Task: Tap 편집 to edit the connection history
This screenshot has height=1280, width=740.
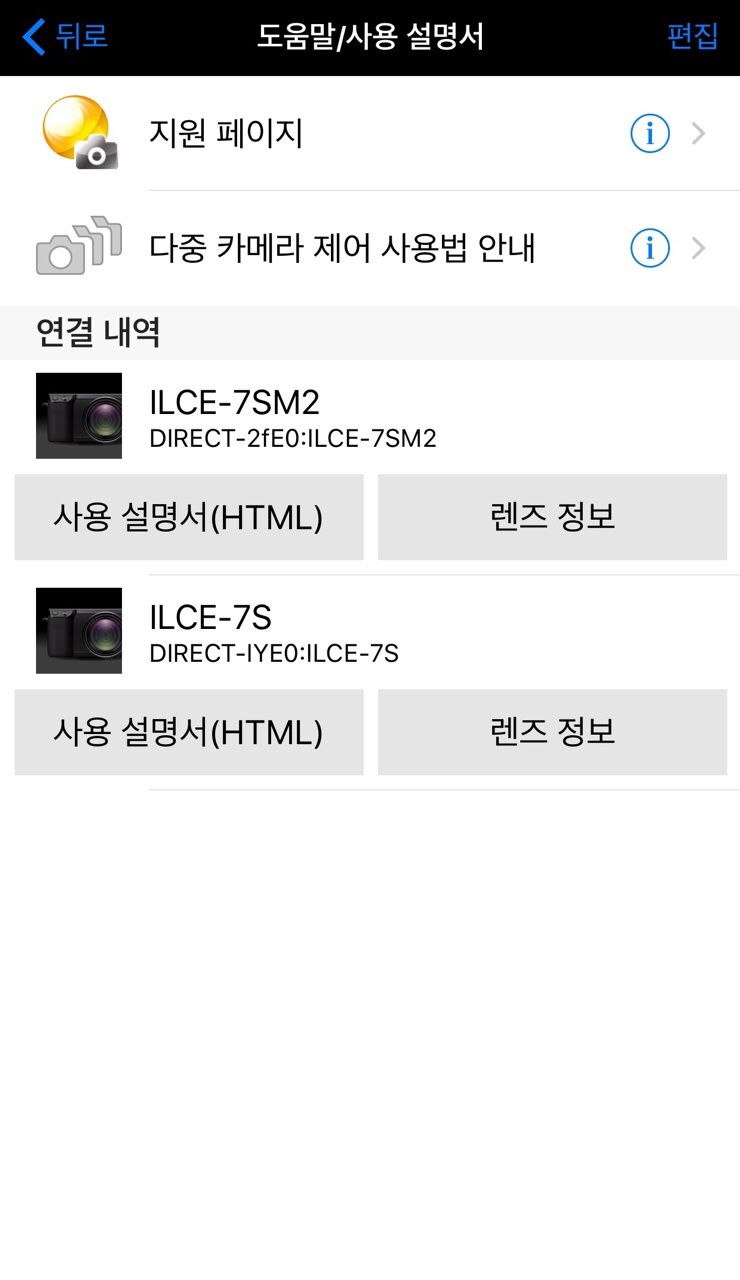Action: pyautogui.click(x=692, y=37)
